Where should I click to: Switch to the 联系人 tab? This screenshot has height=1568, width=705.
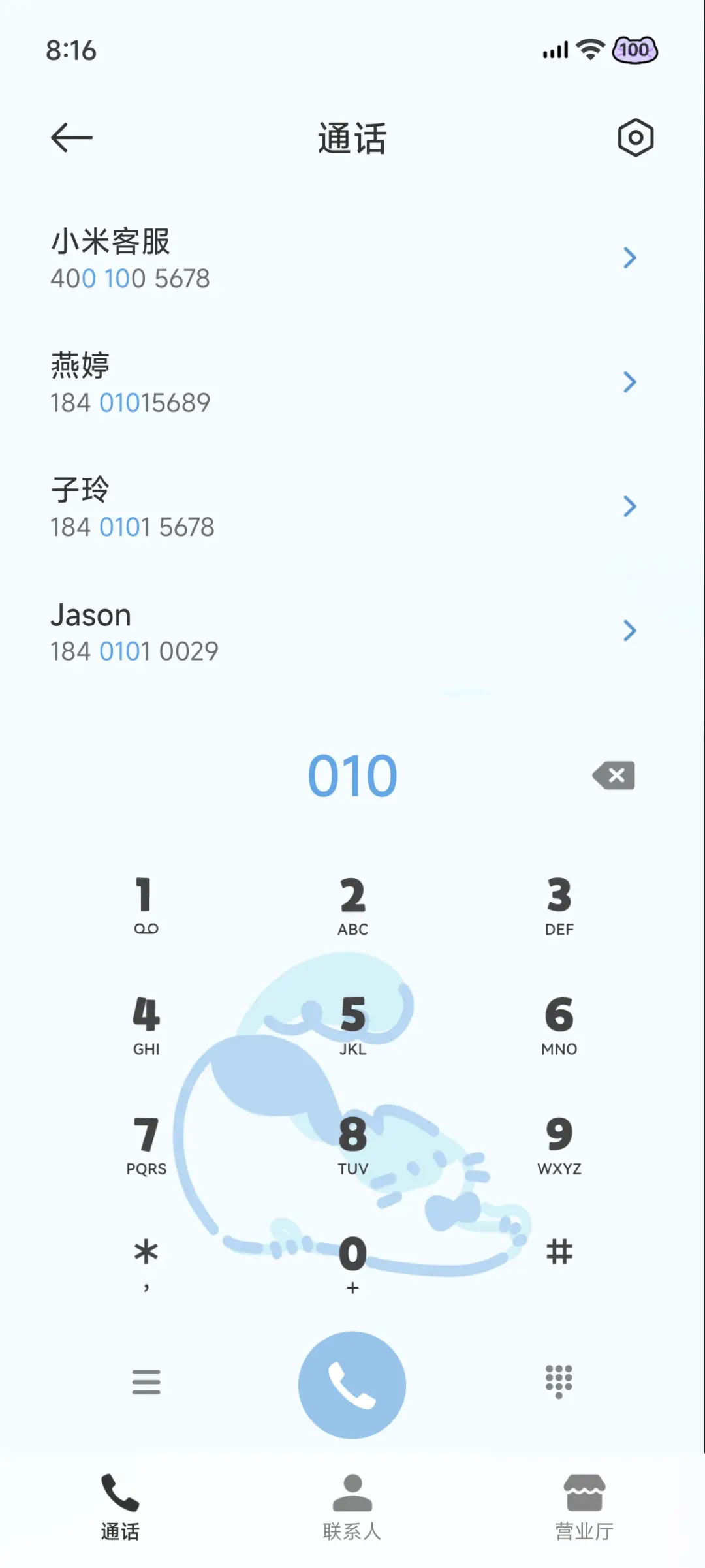coord(352,1508)
